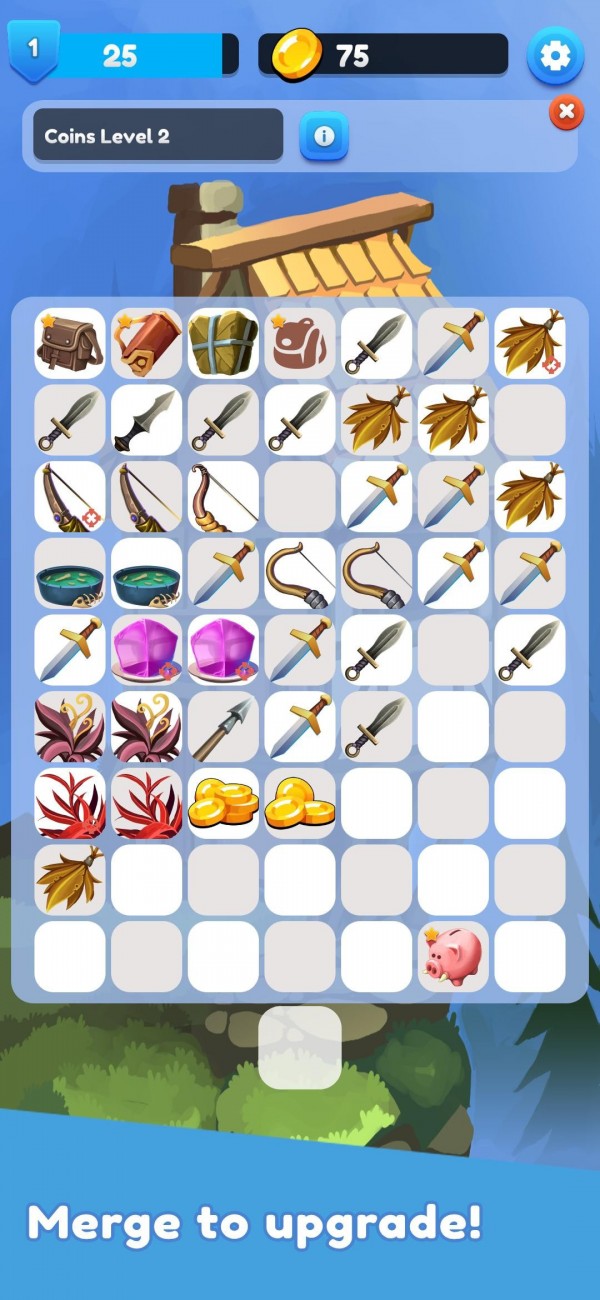Close the Coins Level 2 panel
Viewport: 600px width, 1300px height.
click(566, 112)
